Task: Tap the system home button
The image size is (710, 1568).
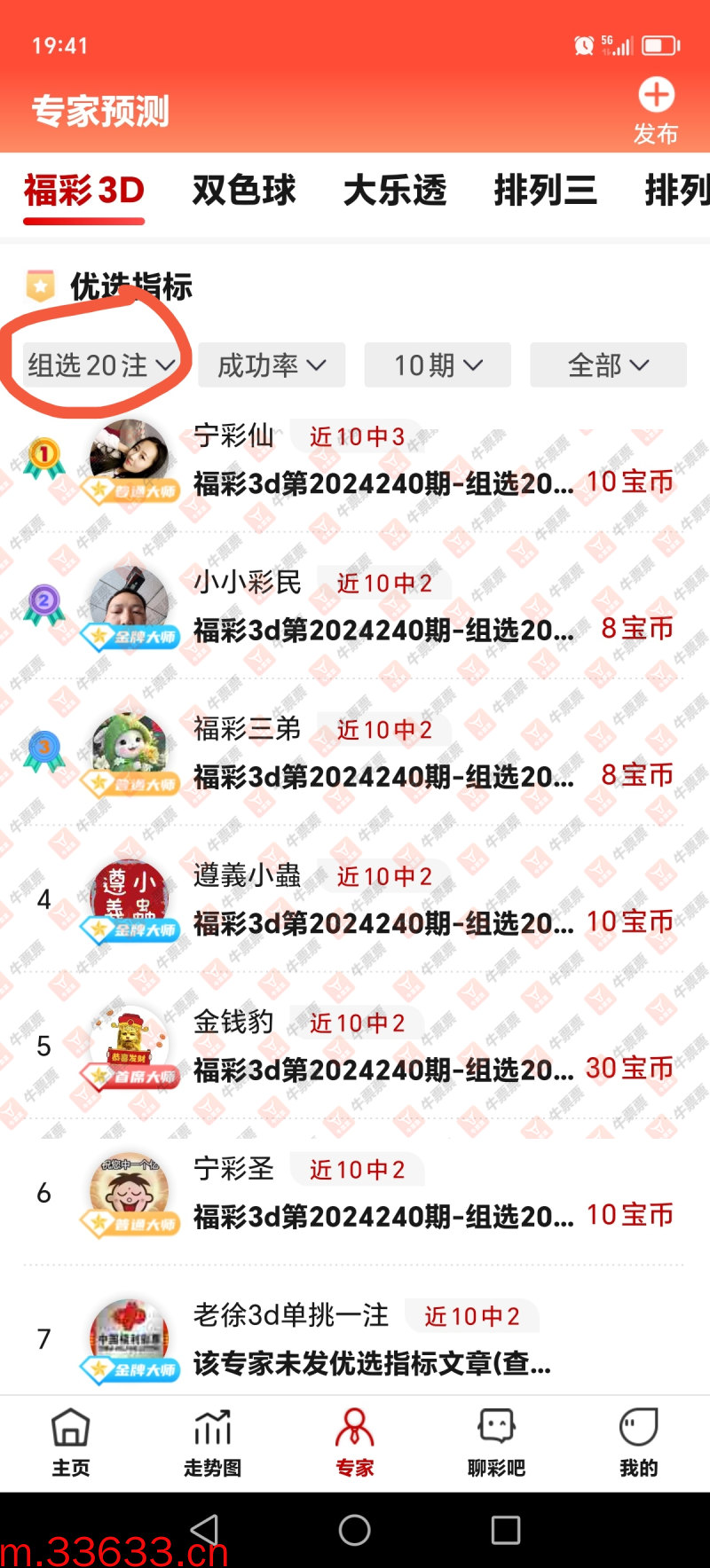Action: (355, 1530)
